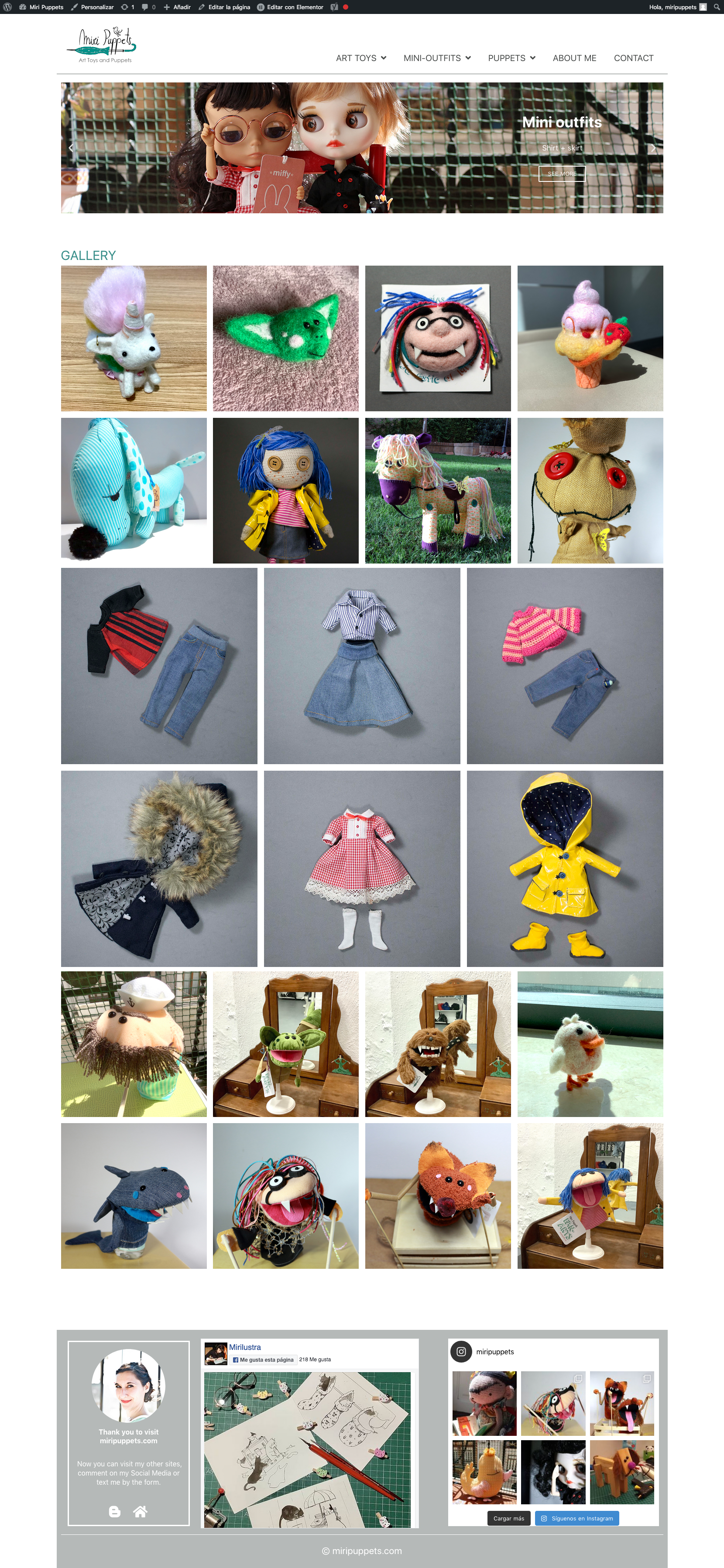Expand the MINI-OUTFITS menu

click(x=437, y=58)
